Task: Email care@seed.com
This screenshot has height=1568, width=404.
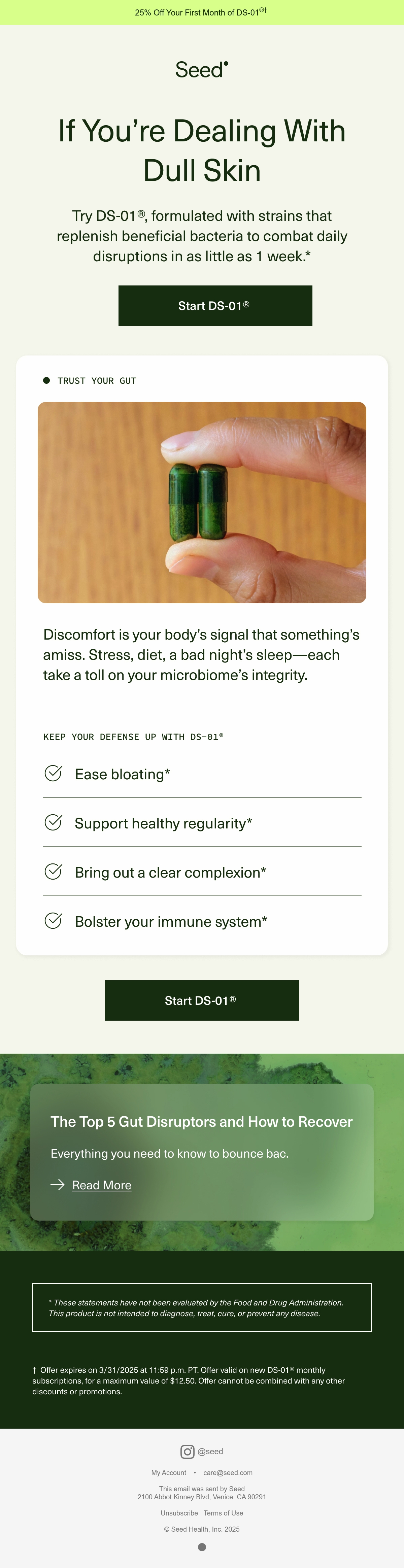Action: (228, 1472)
